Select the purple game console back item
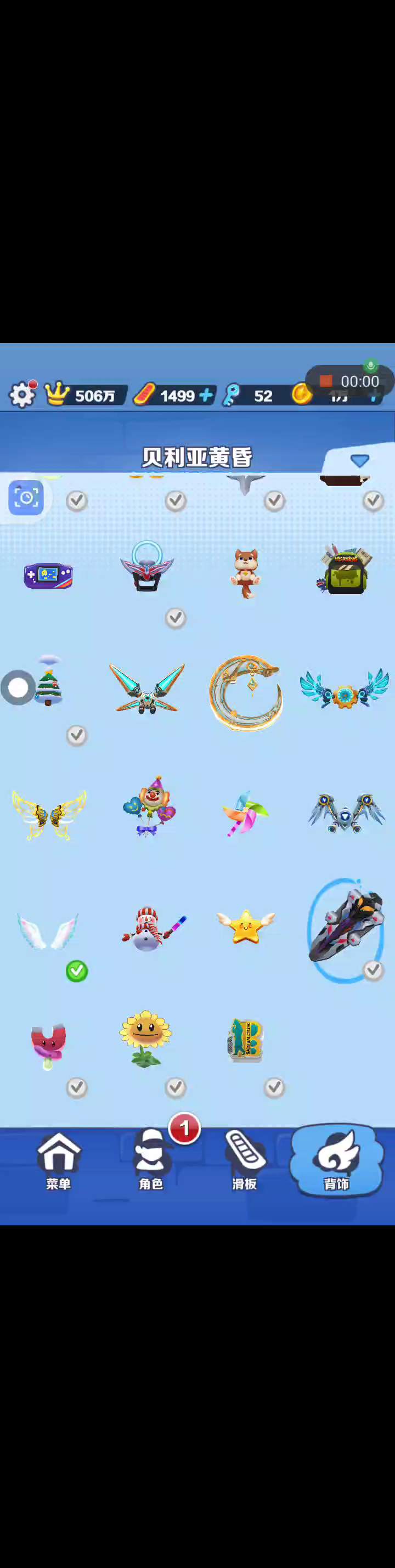The width and height of the screenshot is (395, 1568). tap(48, 575)
